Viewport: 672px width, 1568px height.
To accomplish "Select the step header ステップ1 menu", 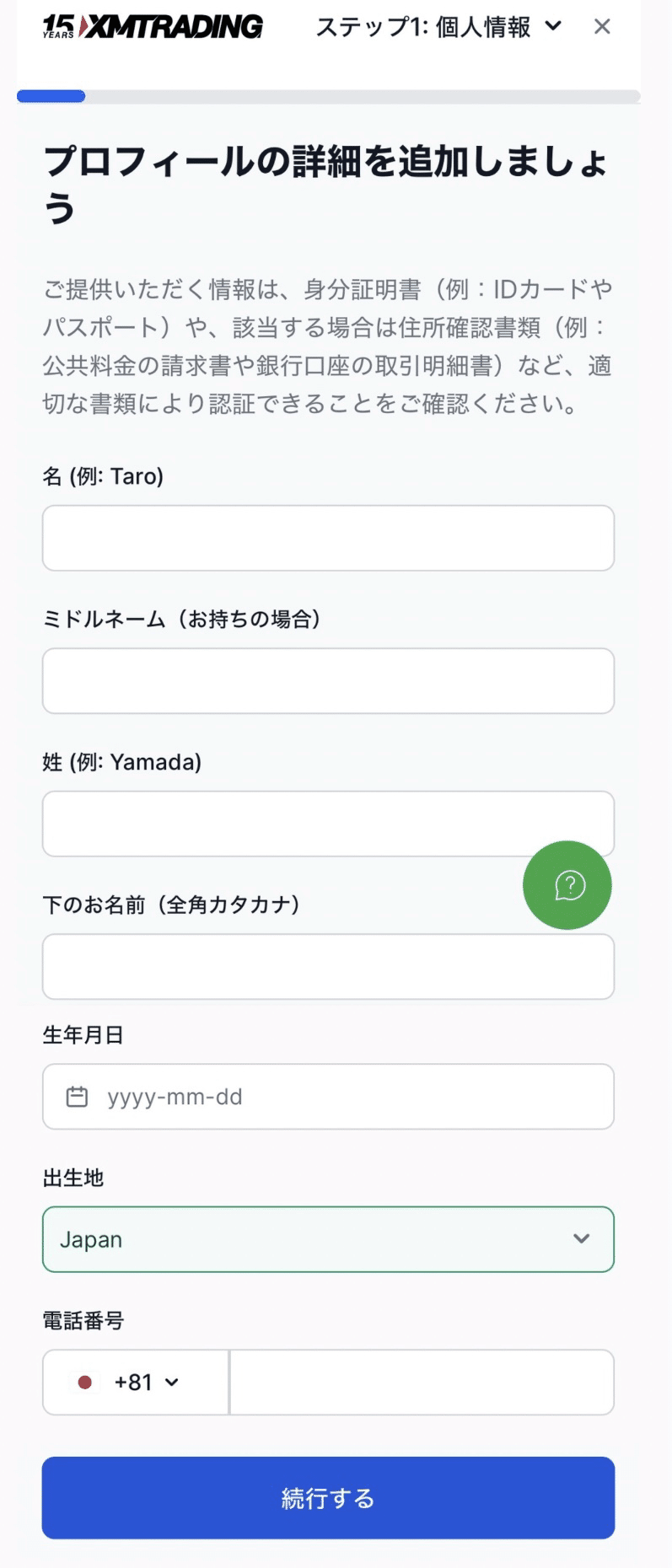I will click(x=436, y=27).
